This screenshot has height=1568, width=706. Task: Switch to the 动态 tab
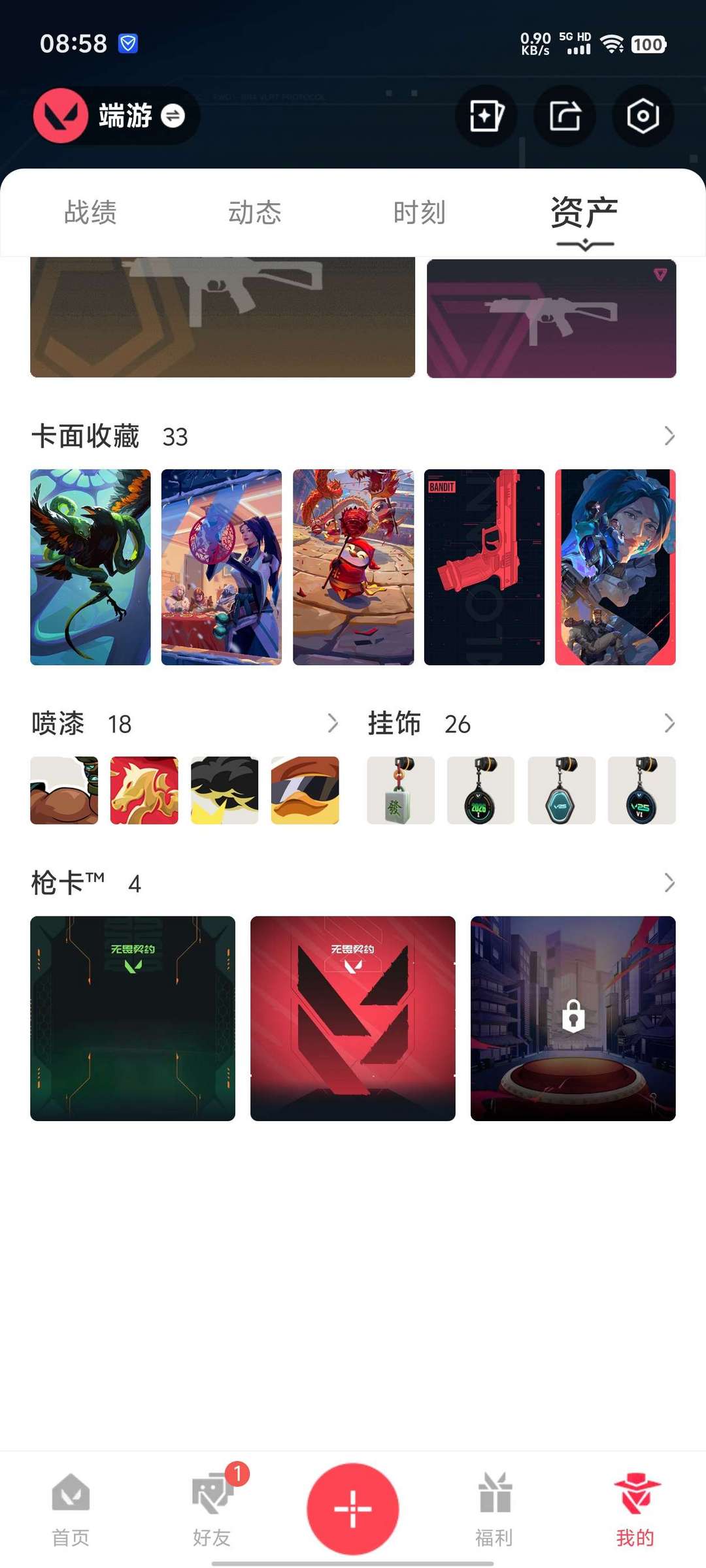tap(254, 213)
